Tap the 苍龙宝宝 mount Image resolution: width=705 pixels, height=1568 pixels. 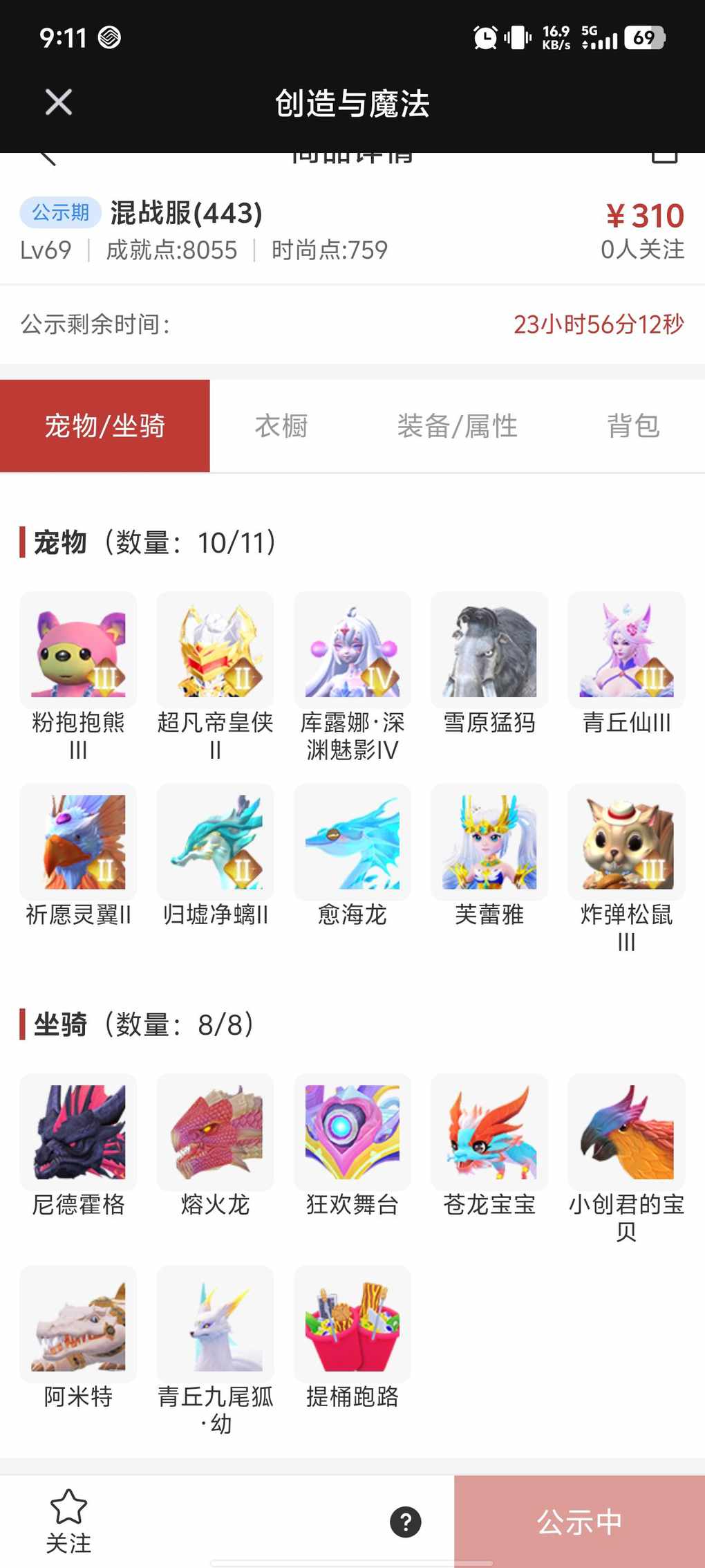pyautogui.click(x=489, y=1132)
